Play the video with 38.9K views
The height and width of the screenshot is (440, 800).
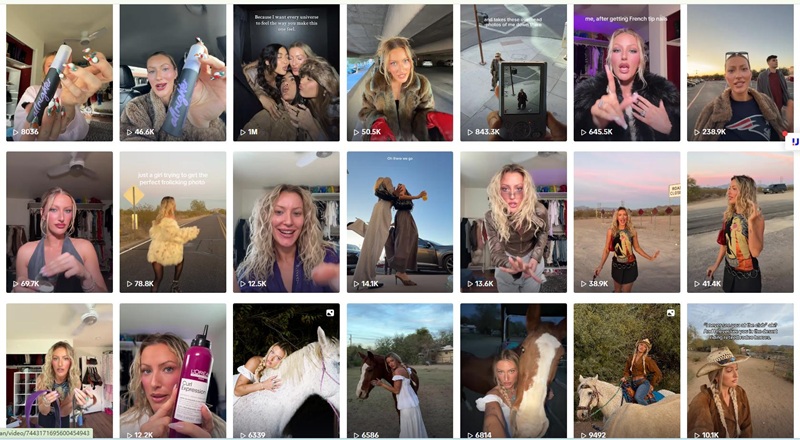tap(626, 222)
